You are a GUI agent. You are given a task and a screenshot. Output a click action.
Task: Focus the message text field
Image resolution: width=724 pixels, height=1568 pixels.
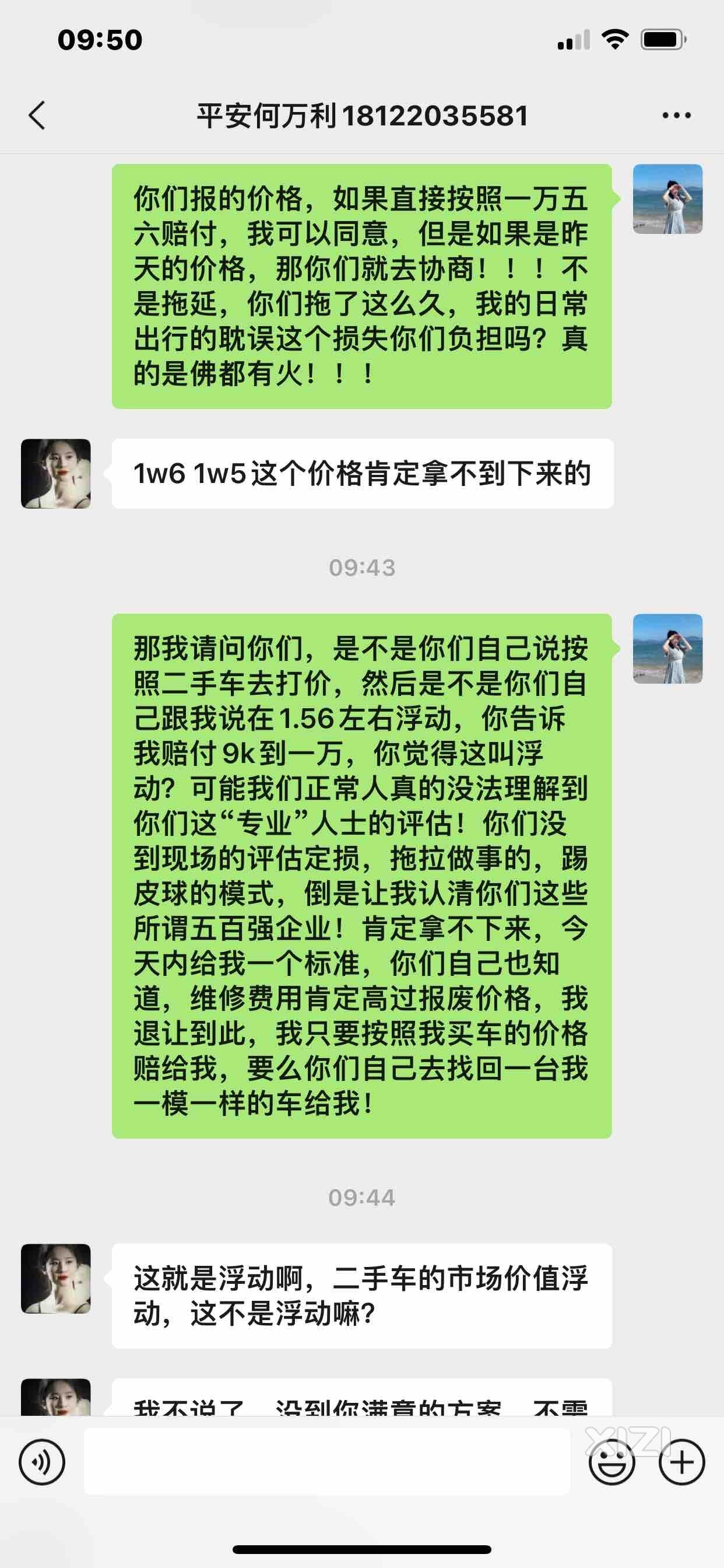(x=326, y=1462)
